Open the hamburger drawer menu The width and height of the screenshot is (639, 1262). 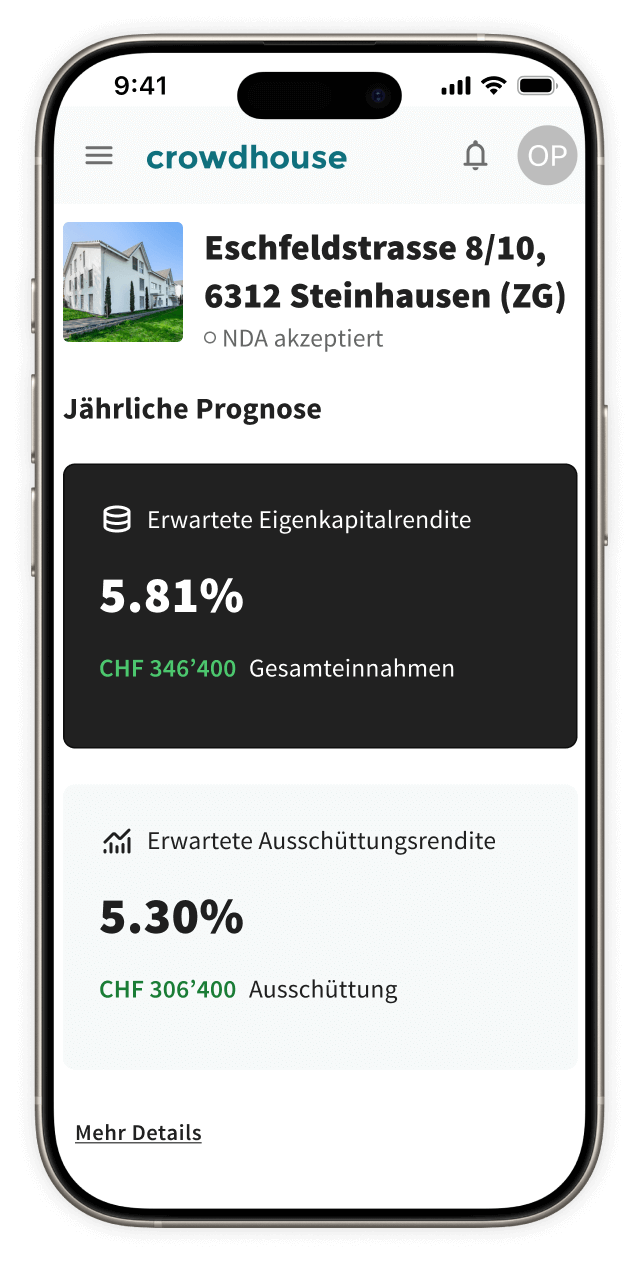coord(99,156)
